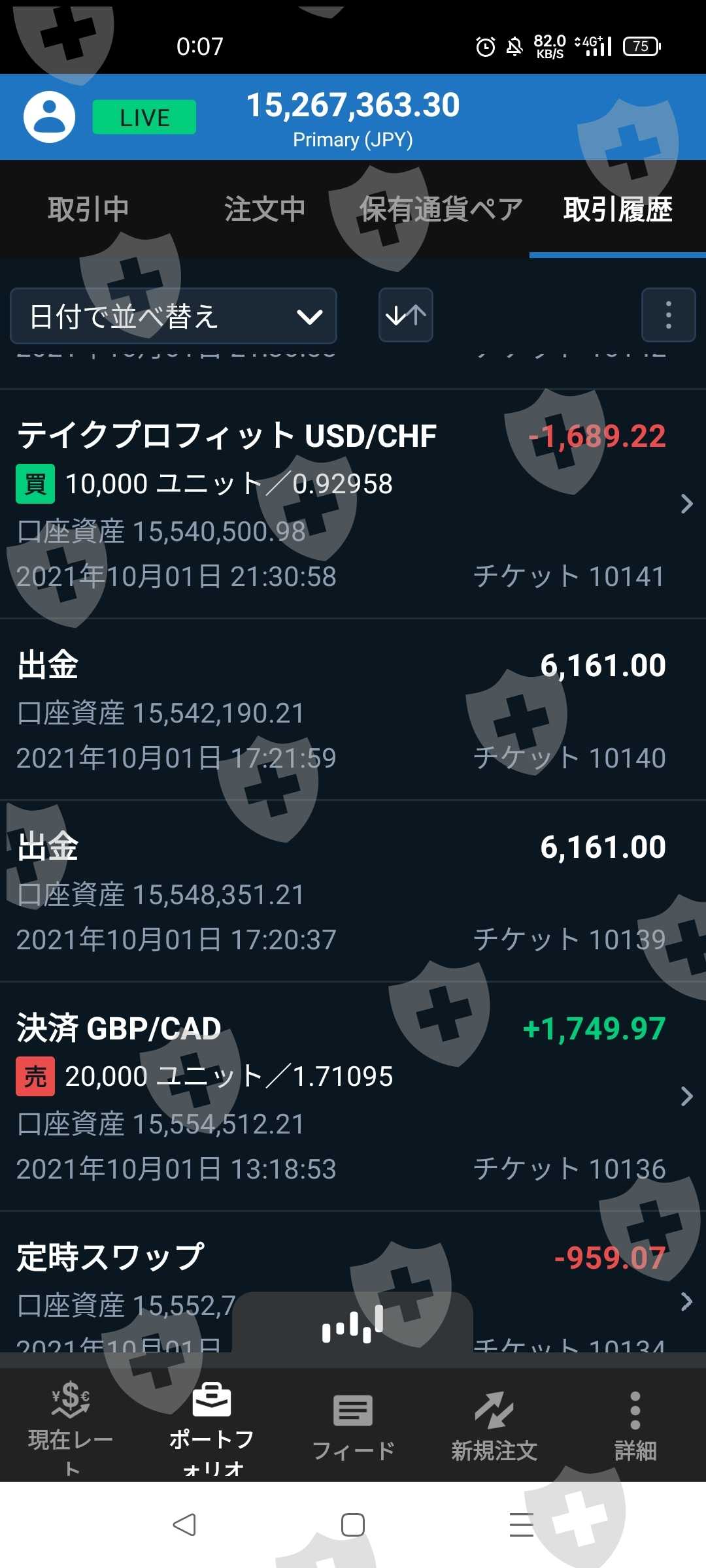Screen dimensions: 706x1568
Task: Open the 詳細 more menu
Action: click(635, 1424)
